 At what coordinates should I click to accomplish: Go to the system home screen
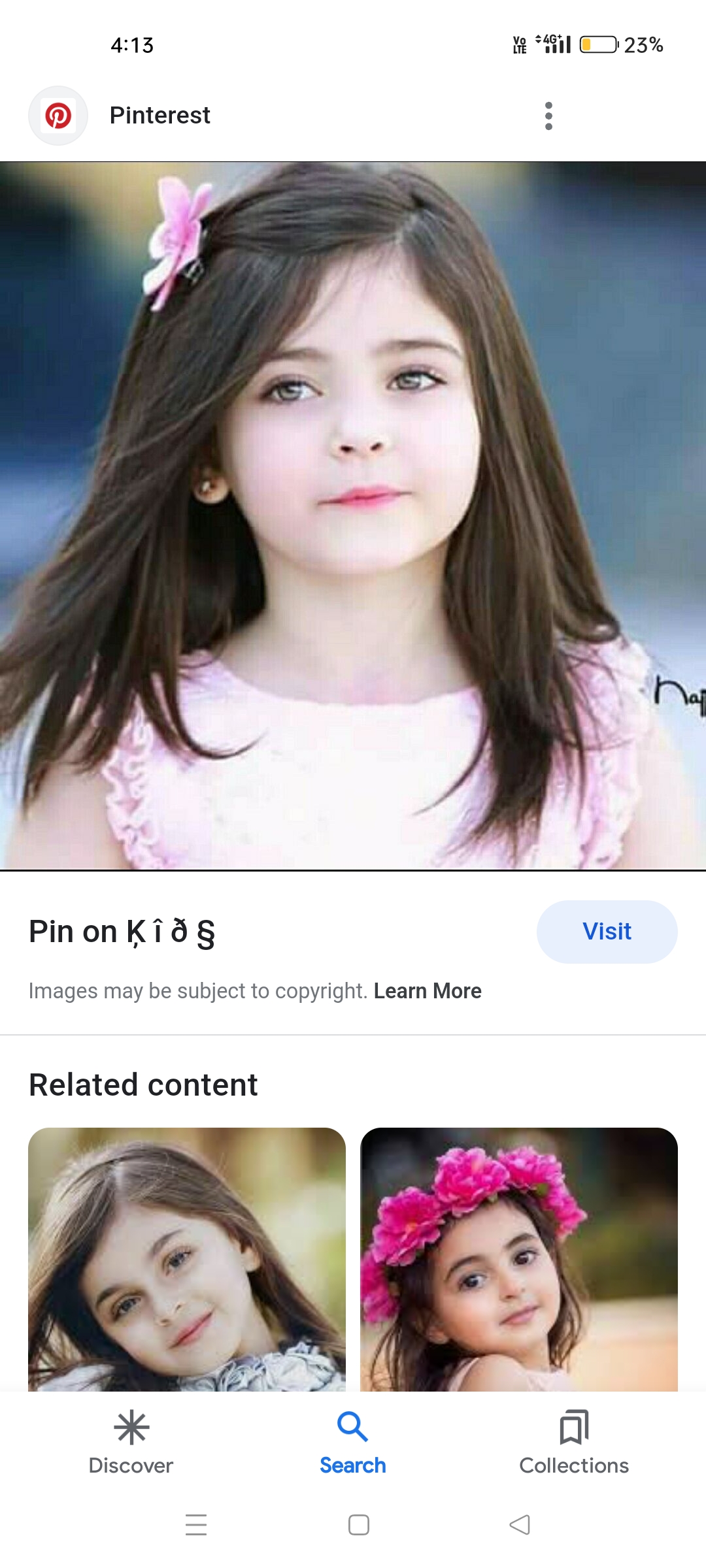pyautogui.click(x=359, y=1525)
